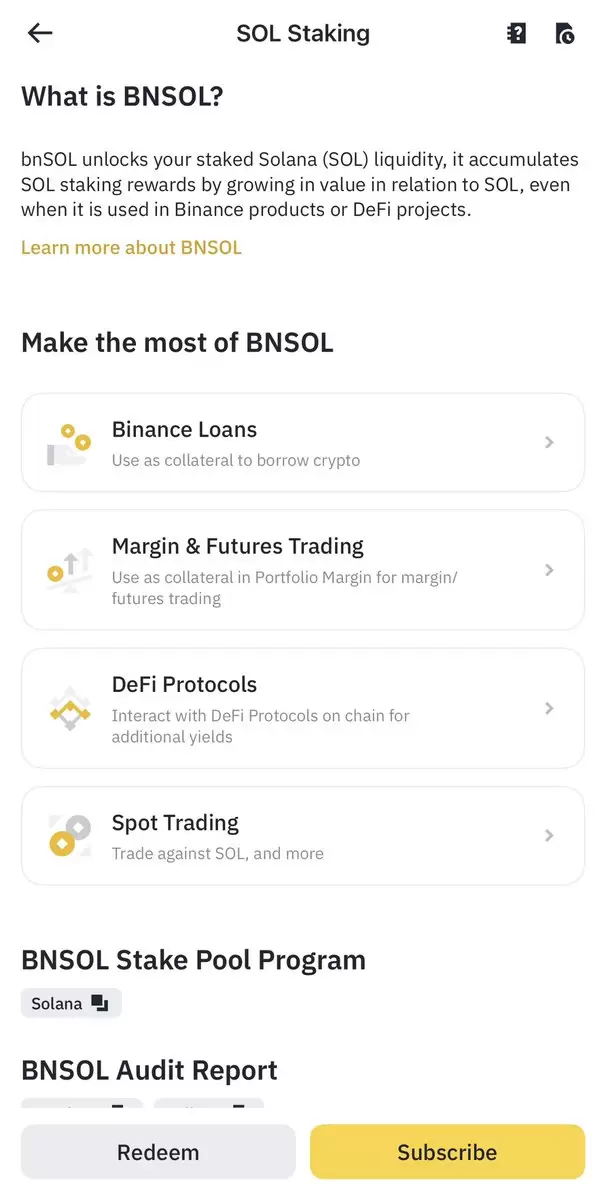Open Margin & Futures Trading card
Screen dimensions: 606x1200
pos(303,570)
